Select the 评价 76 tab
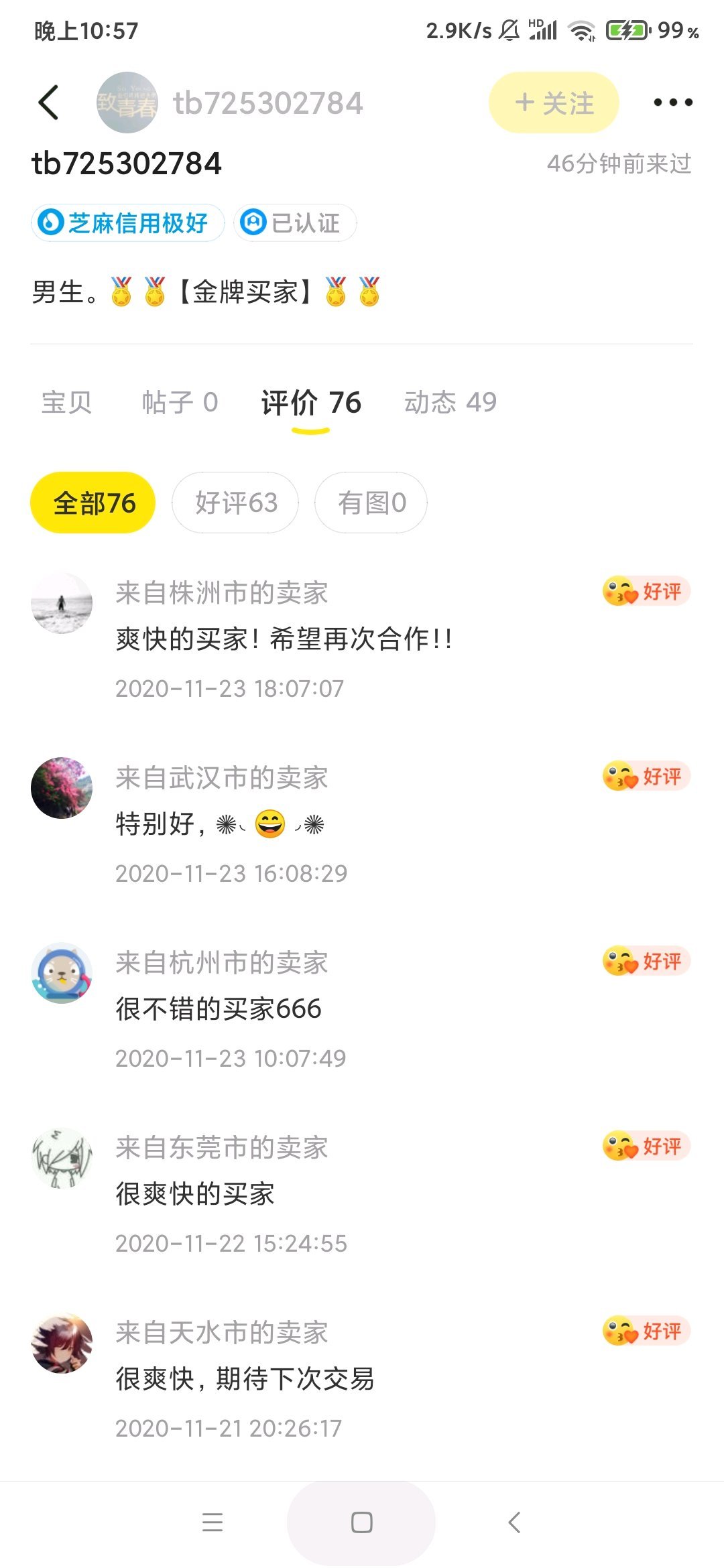Image resolution: width=724 pixels, height=1568 pixels. pos(311,403)
